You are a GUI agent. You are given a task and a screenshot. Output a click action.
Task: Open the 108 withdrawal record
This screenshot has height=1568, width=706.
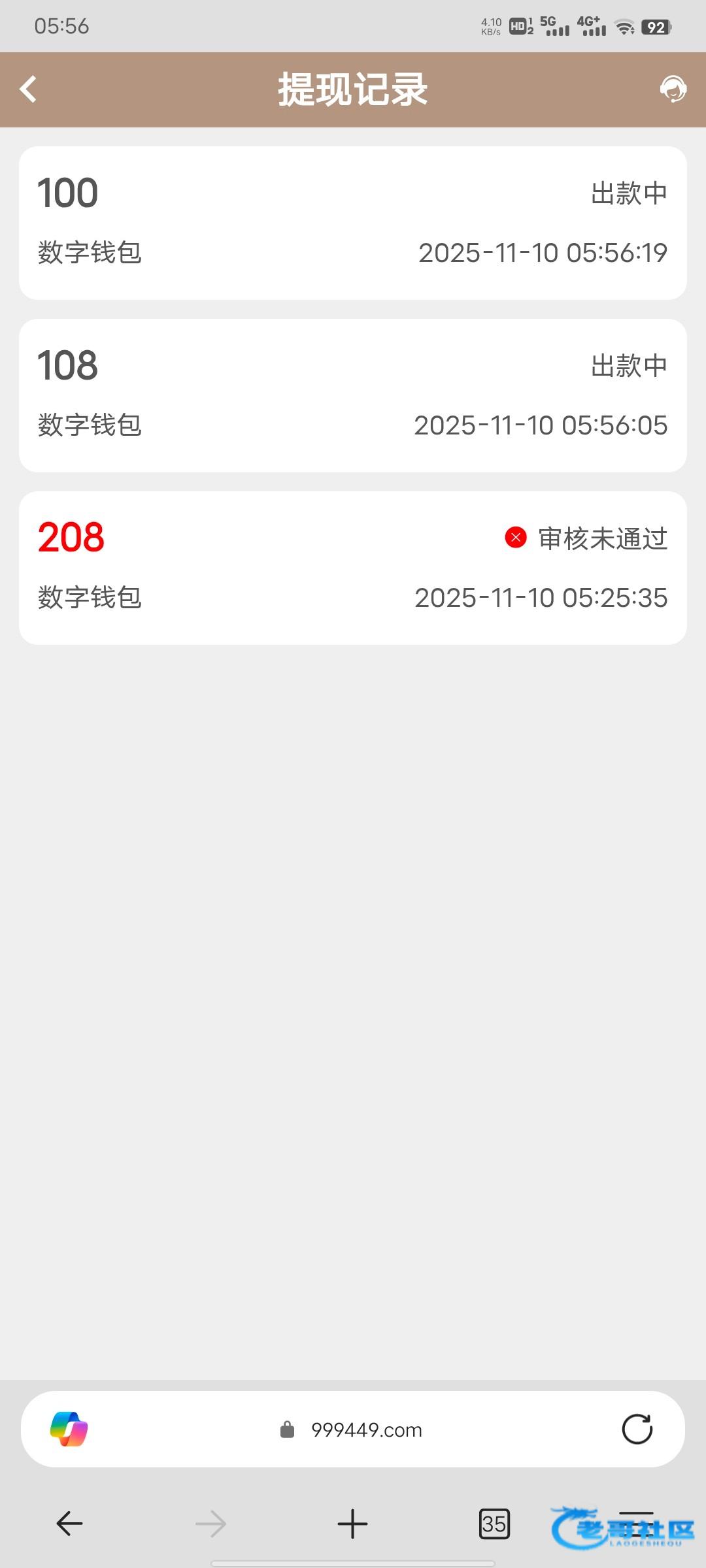353,395
